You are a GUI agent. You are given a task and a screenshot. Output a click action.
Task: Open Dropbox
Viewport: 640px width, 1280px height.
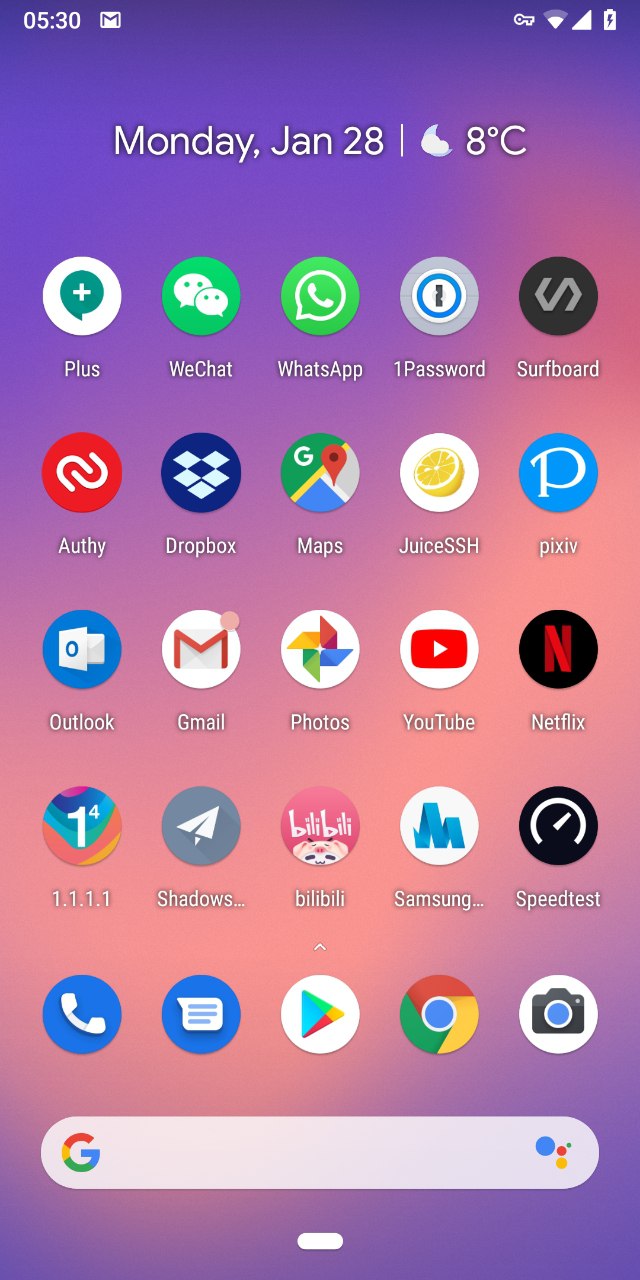pos(201,473)
